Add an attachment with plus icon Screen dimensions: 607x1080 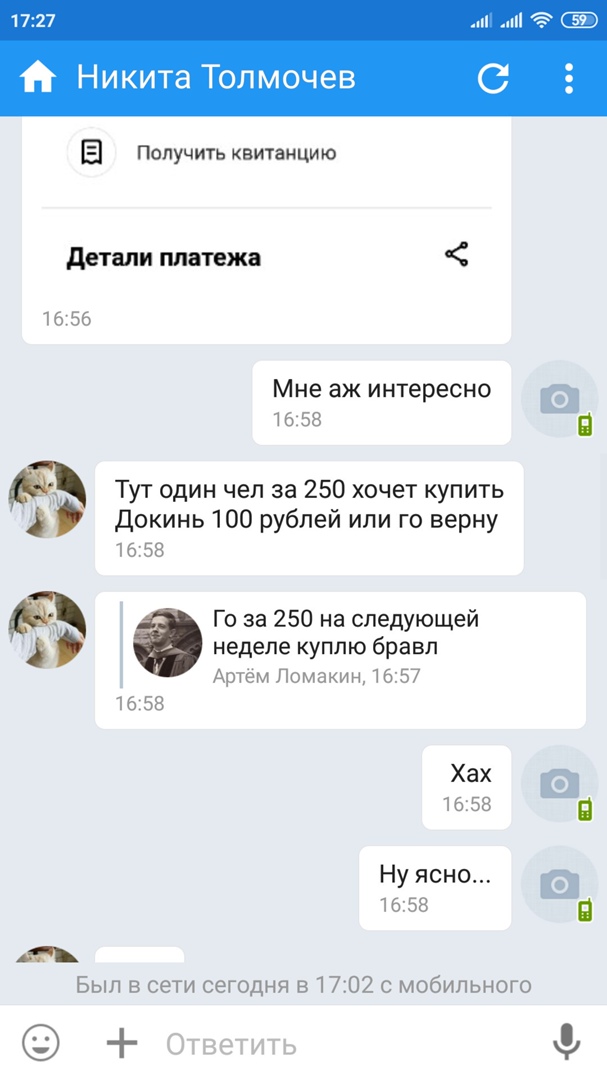click(x=122, y=1043)
